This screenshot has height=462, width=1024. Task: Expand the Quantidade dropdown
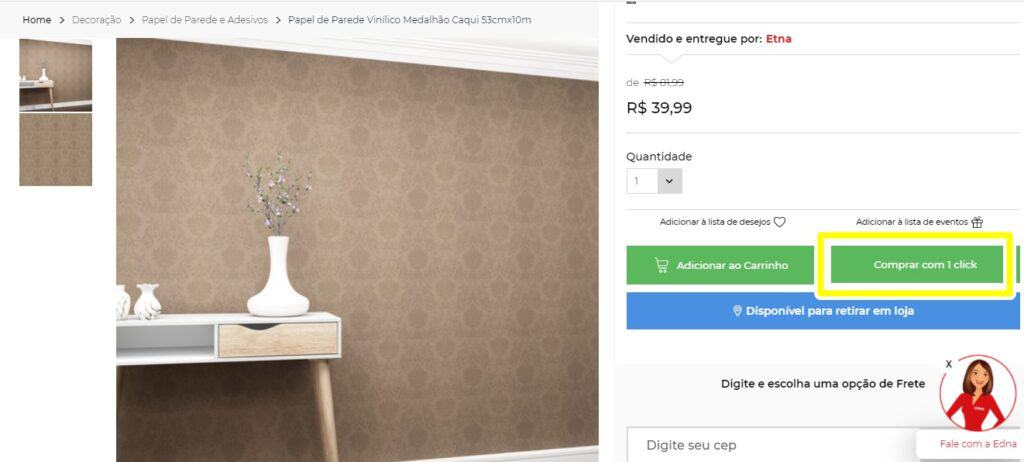coord(670,181)
